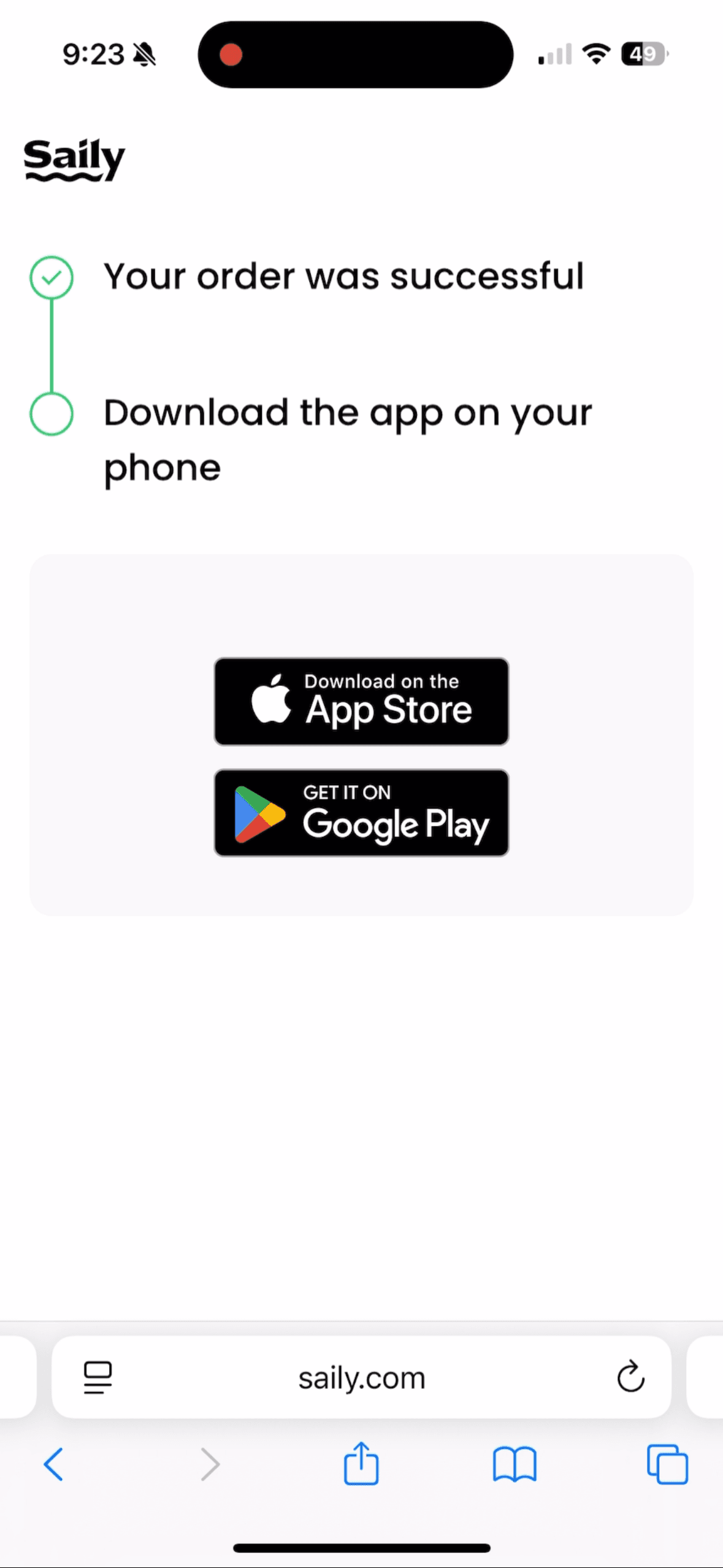Tap the Download on the App Store button
The width and height of the screenshot is (723, 1568).
(361, 701)
